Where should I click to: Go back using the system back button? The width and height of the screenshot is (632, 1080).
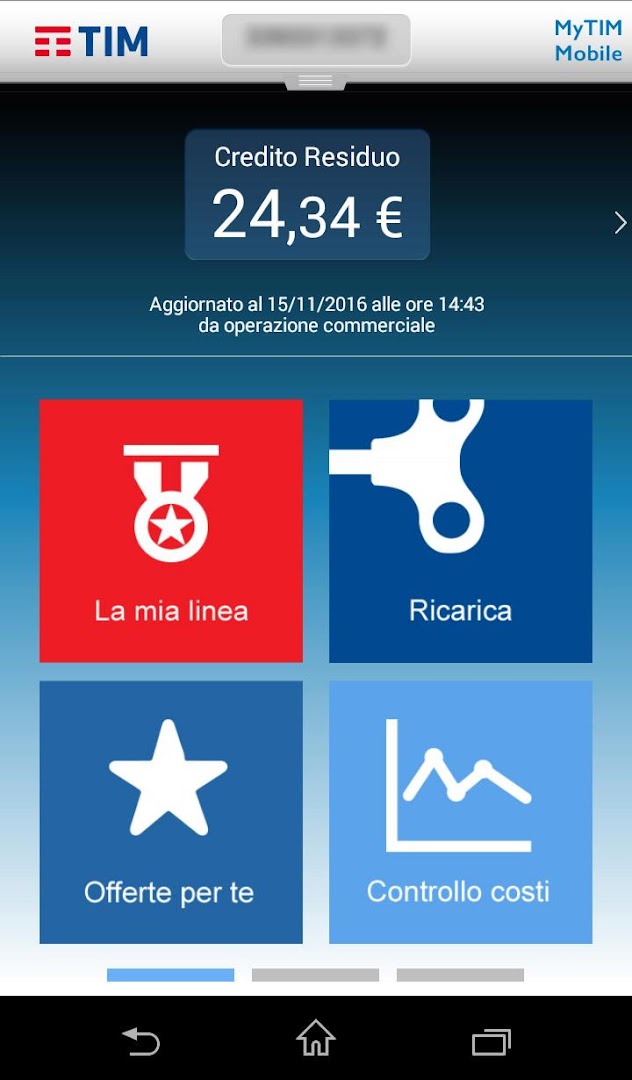coord(141,1041)
